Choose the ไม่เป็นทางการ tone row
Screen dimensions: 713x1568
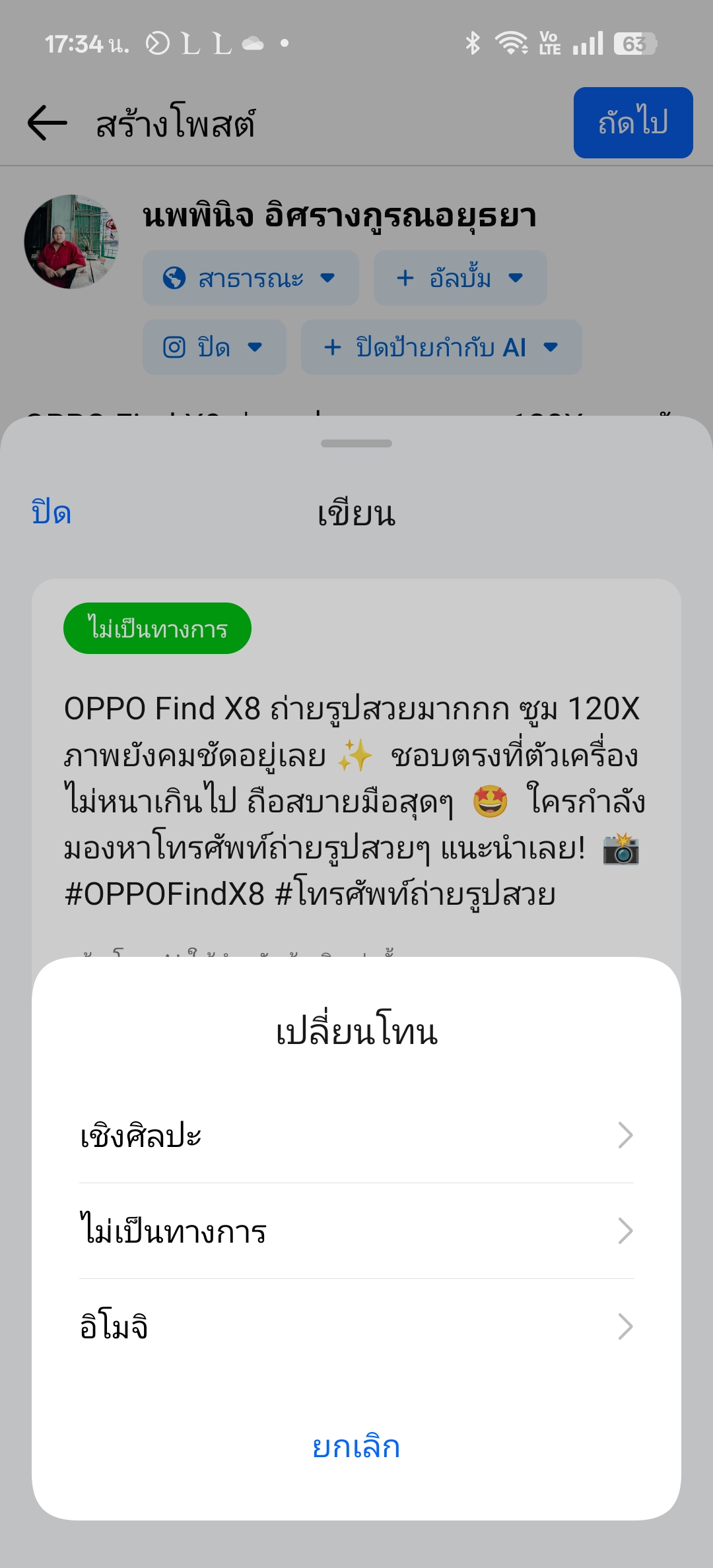(x=356, y=1231)
